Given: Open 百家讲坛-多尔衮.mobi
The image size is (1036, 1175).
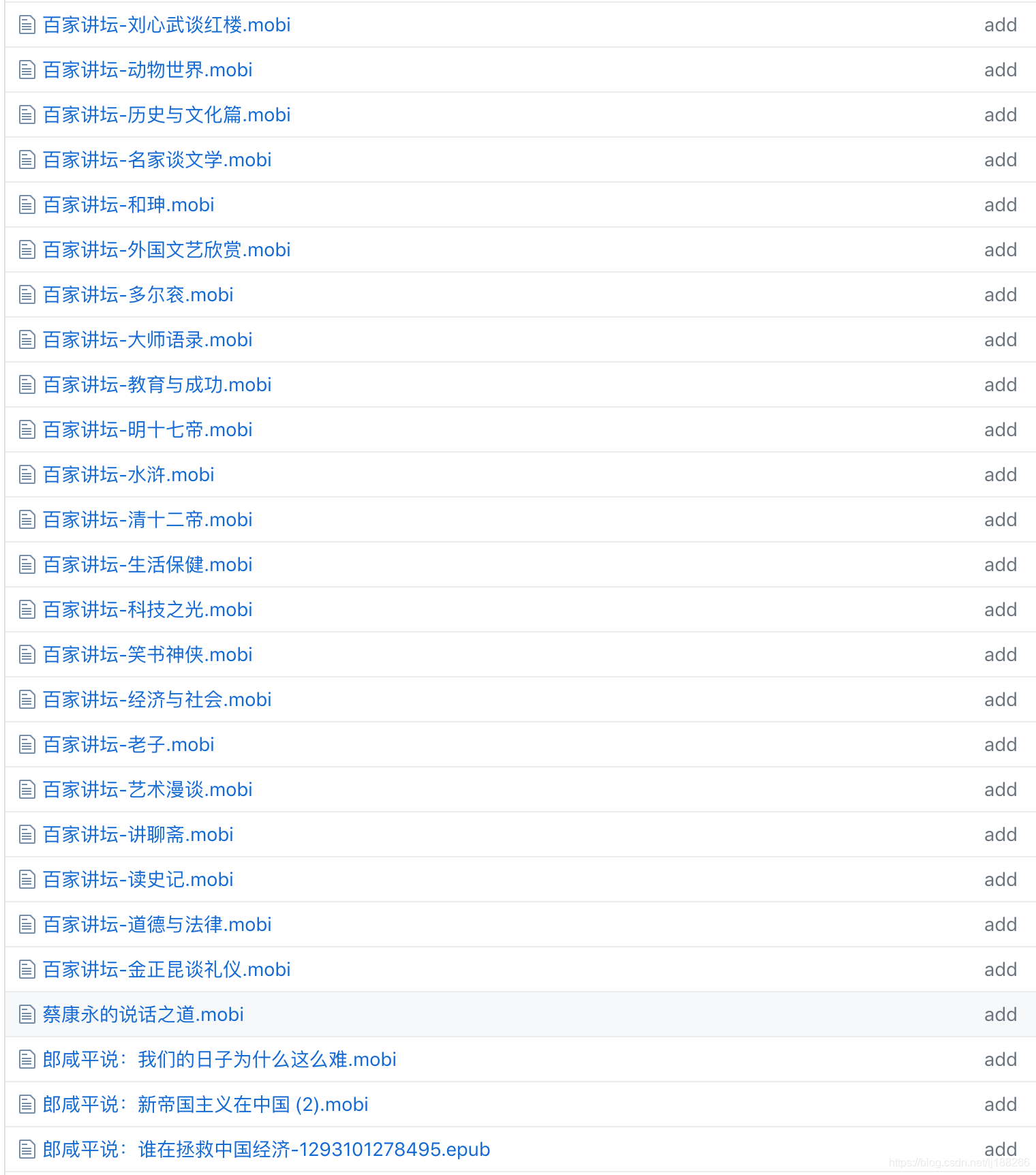Looking at the screenshot, I should click(x=138, y=295).
